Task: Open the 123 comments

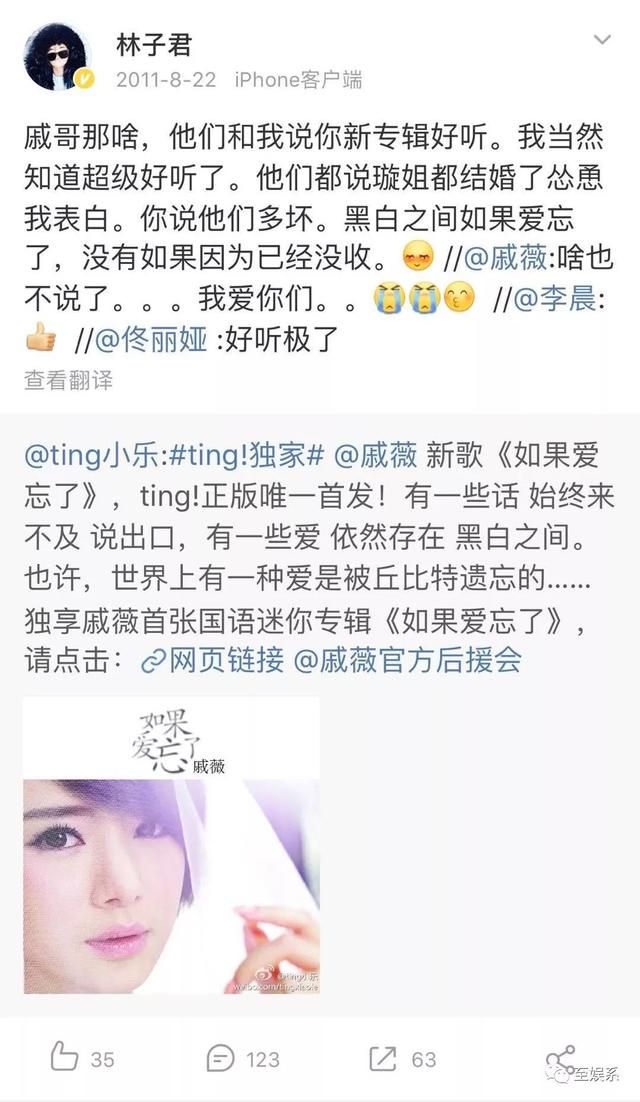Action: pos(243,1059)
